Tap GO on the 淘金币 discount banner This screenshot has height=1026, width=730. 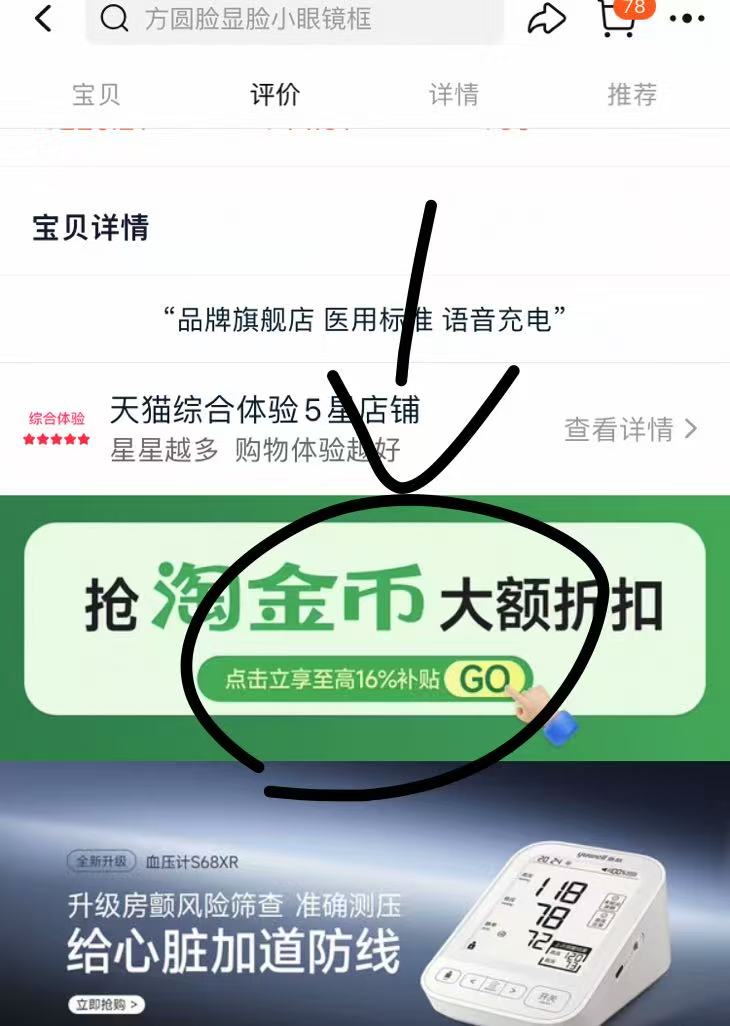coord(486,680)
